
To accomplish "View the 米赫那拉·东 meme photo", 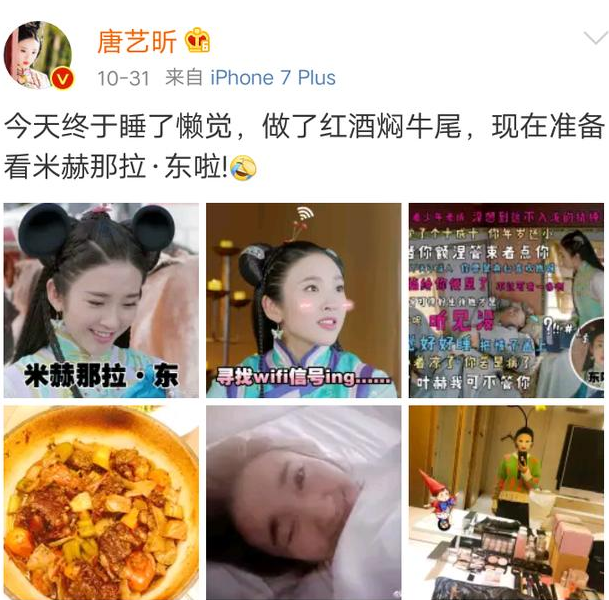I will (x=101, y=298).
